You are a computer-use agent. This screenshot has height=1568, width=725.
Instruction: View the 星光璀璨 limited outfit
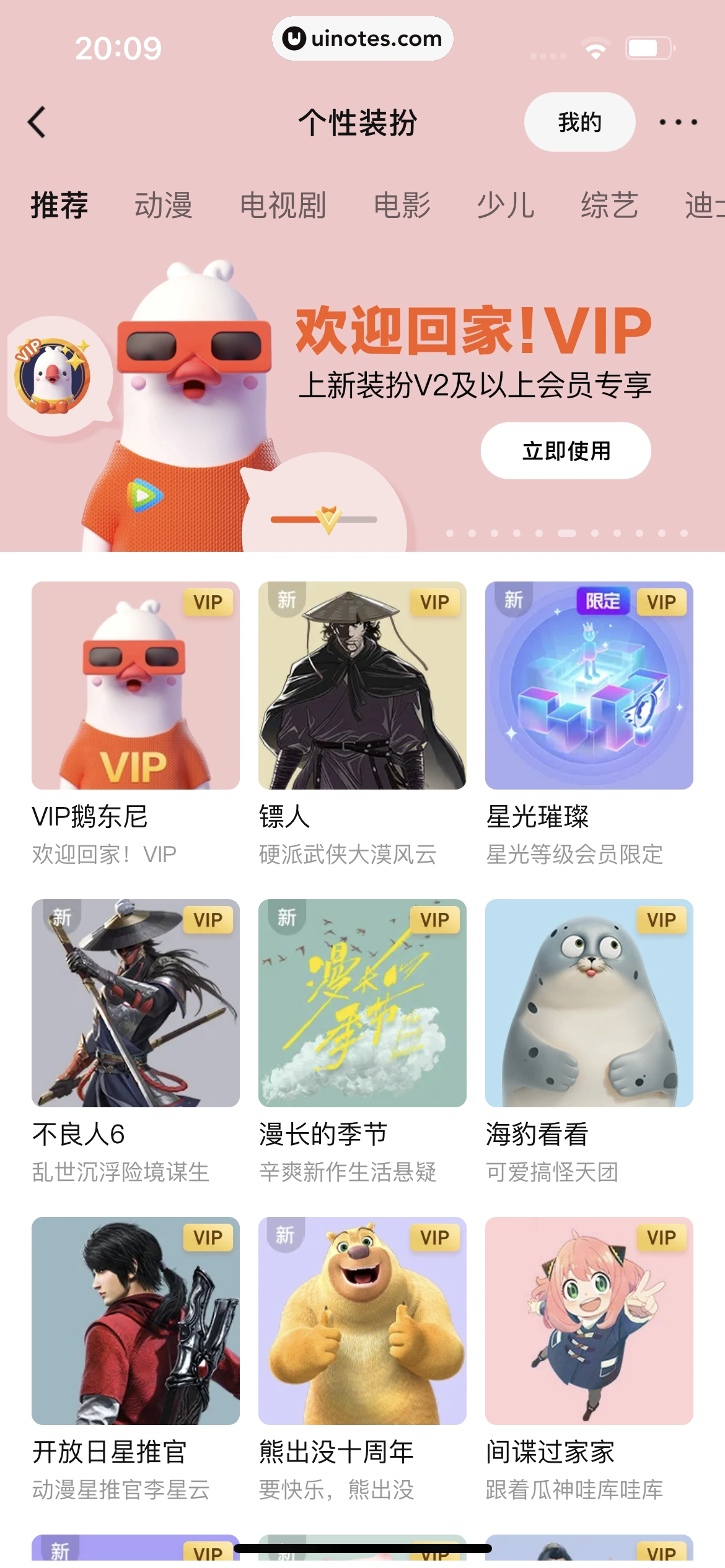[x=589, y=685]
